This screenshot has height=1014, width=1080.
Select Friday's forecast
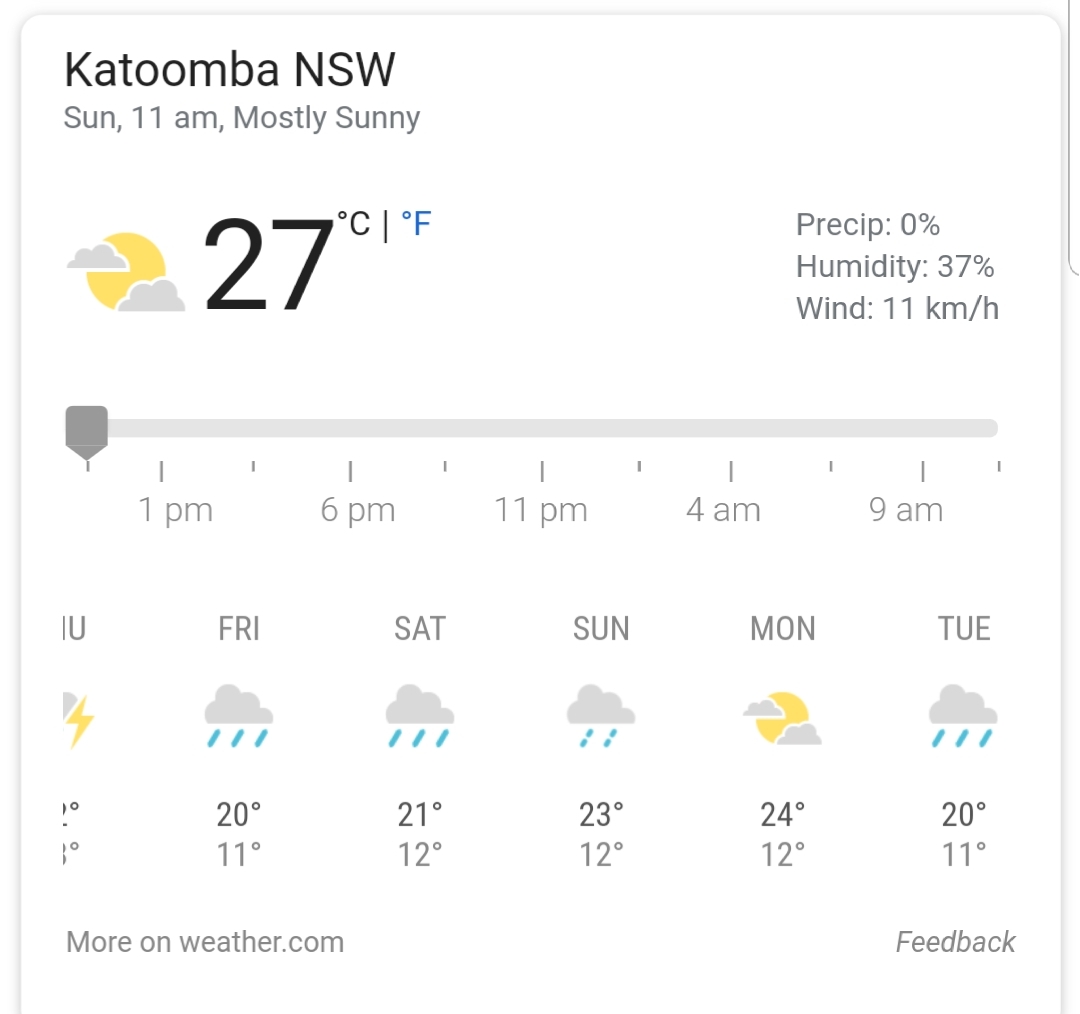pos(239,740)
